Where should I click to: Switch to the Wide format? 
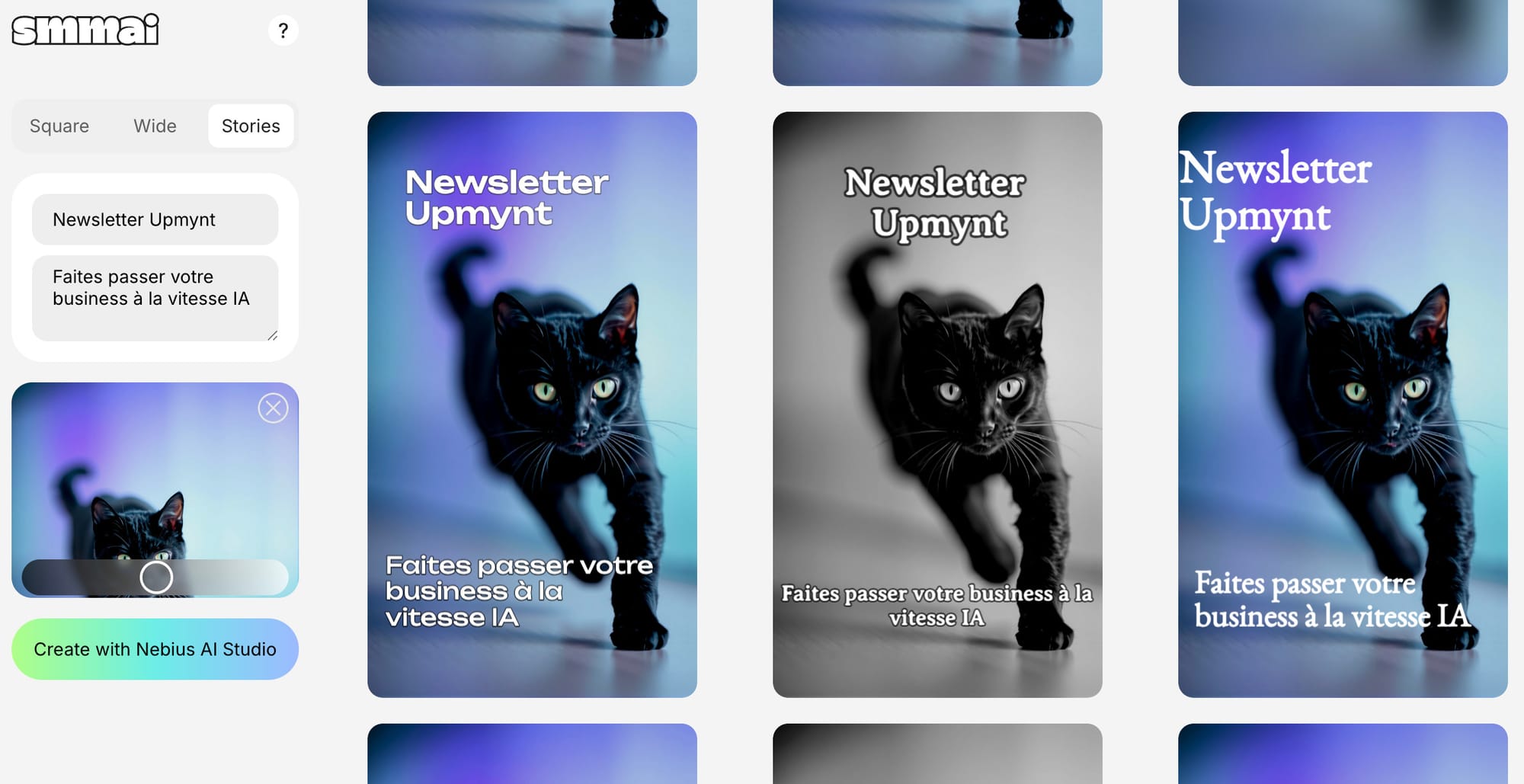pos(155,126)
